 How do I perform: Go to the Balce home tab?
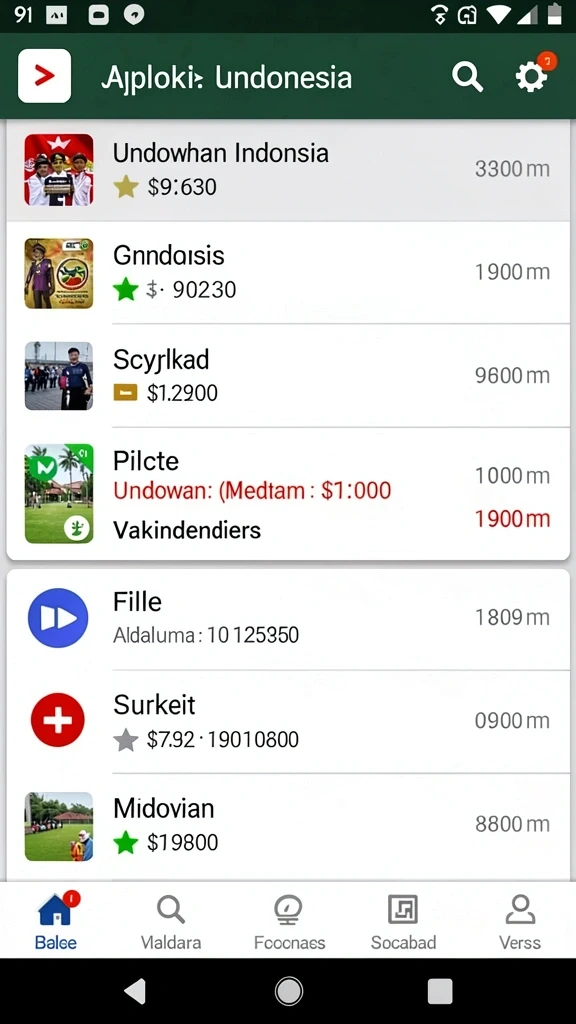tap(56, 921)
